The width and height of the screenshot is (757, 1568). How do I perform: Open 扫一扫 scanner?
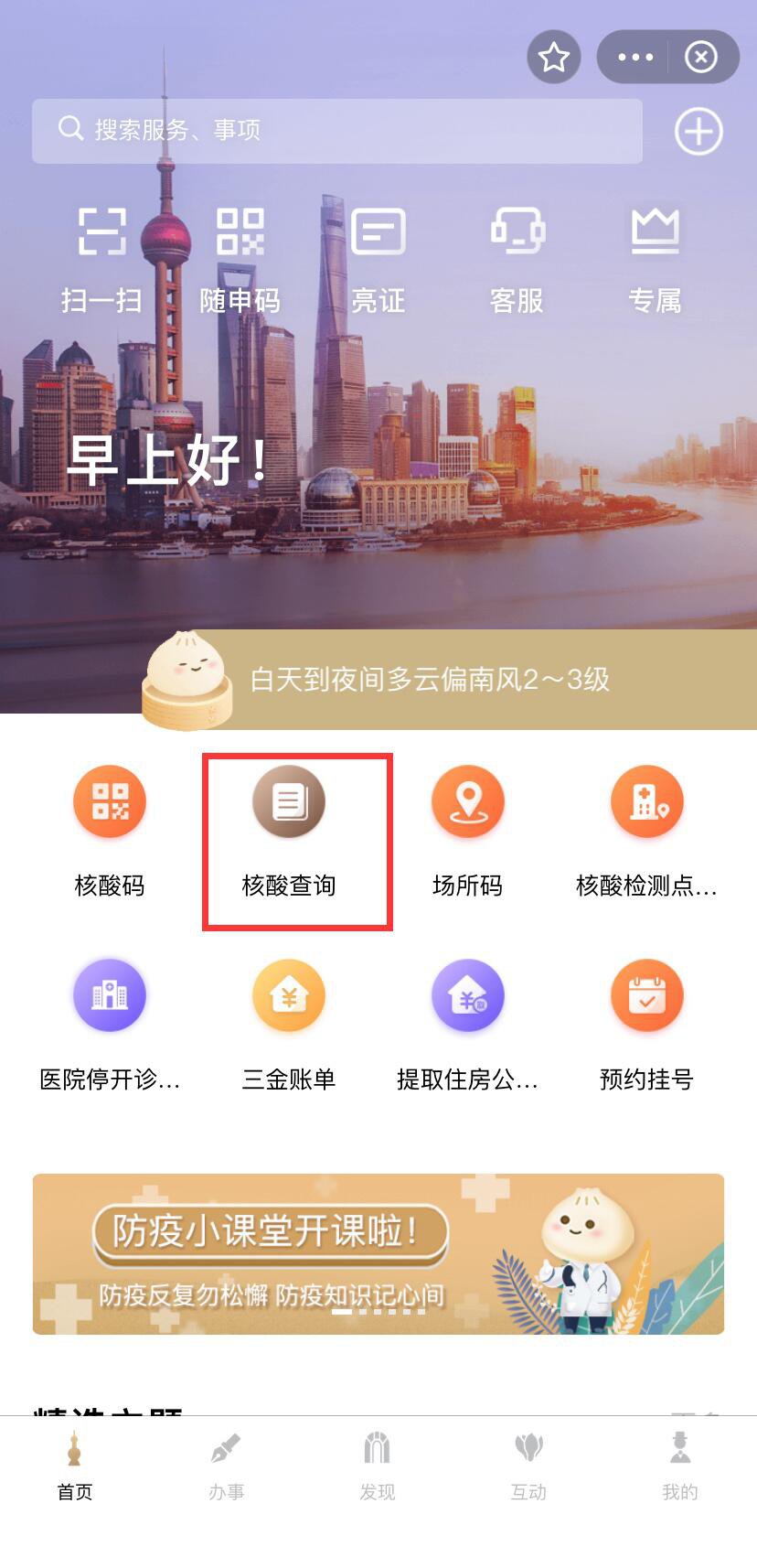101,259
